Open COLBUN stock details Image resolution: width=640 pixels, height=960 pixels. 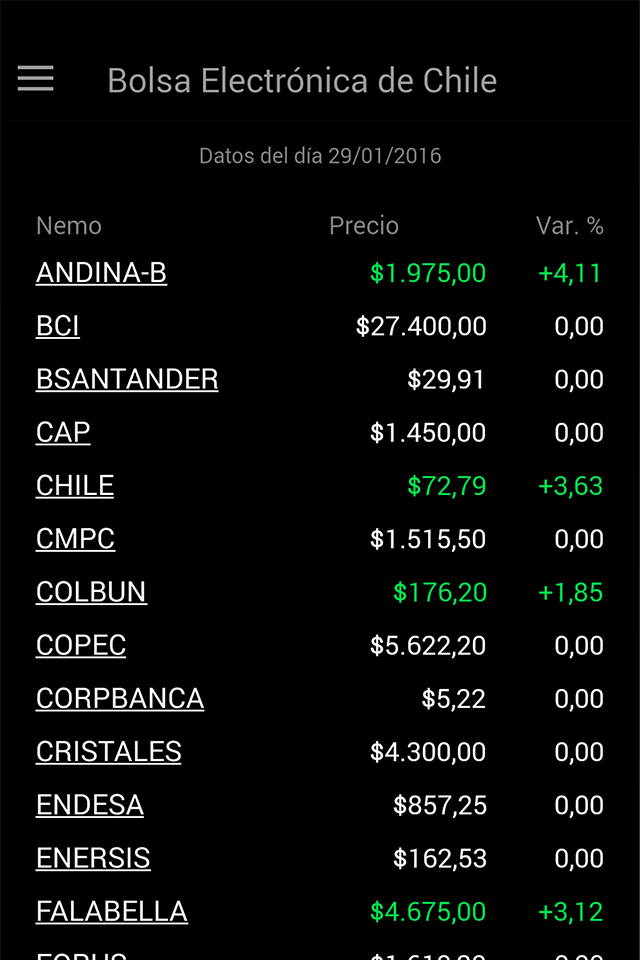click(x=91, y=592)
